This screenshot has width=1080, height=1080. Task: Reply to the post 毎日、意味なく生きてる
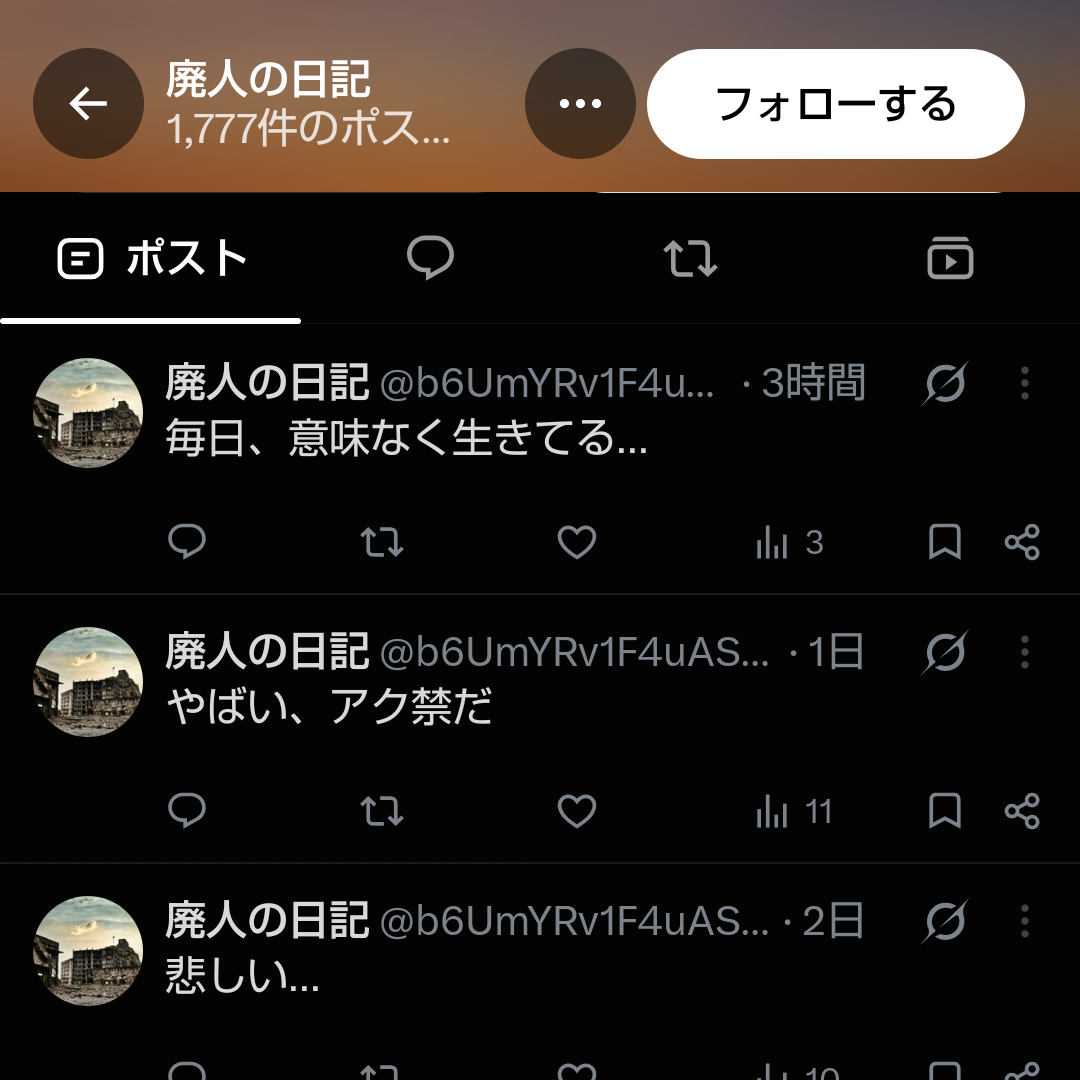pyautogui.click(x=187, y=541)
